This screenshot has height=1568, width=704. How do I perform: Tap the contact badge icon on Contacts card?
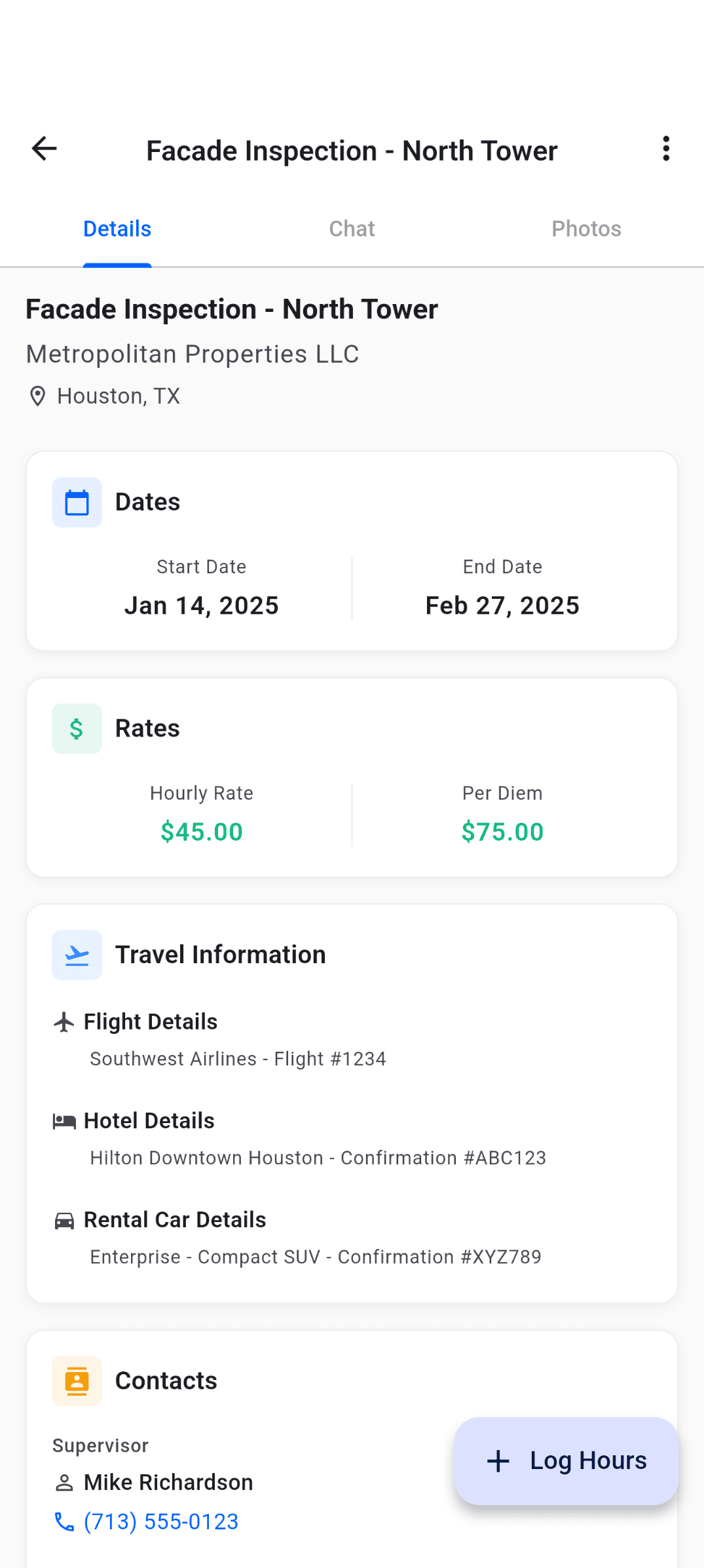77,1380
